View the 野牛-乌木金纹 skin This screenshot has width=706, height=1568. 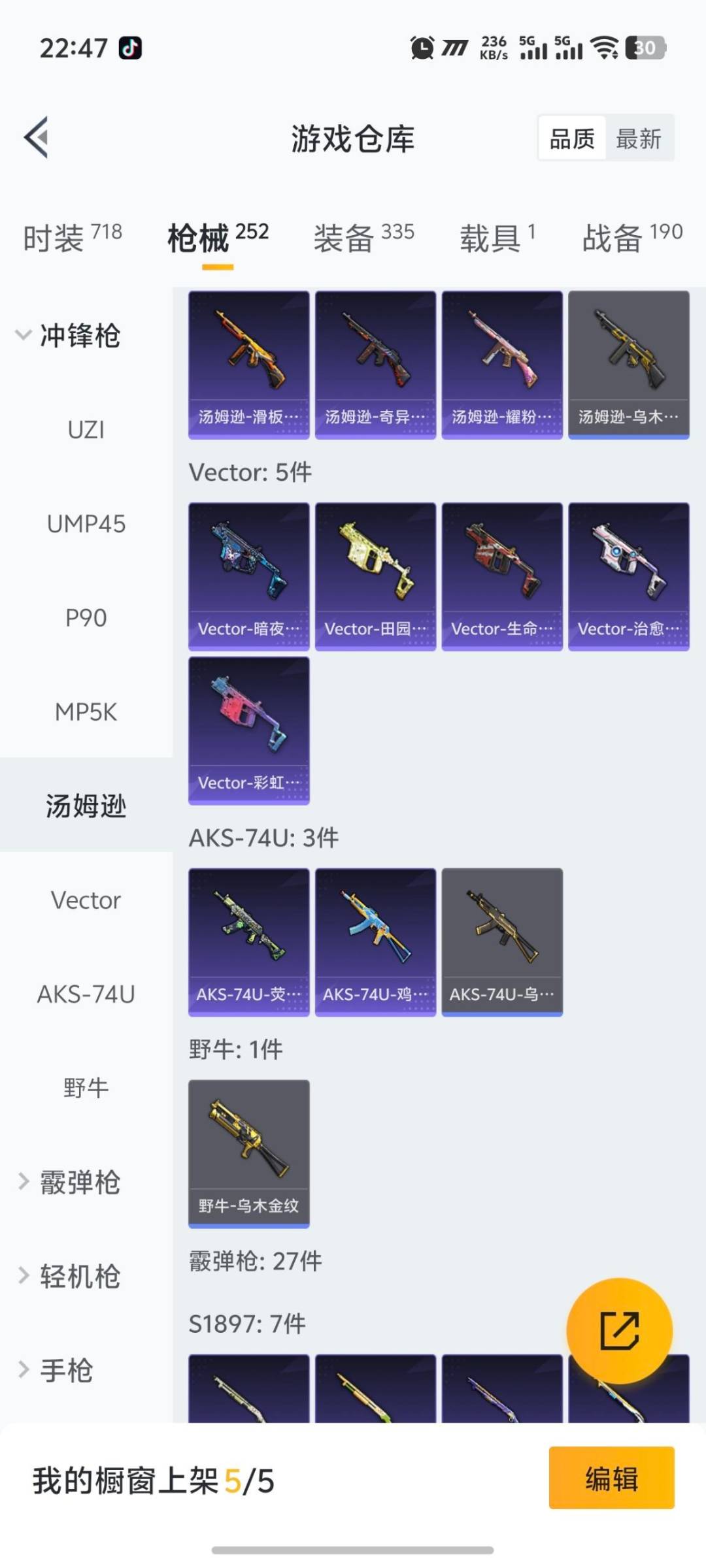[x=248, y=1153]
